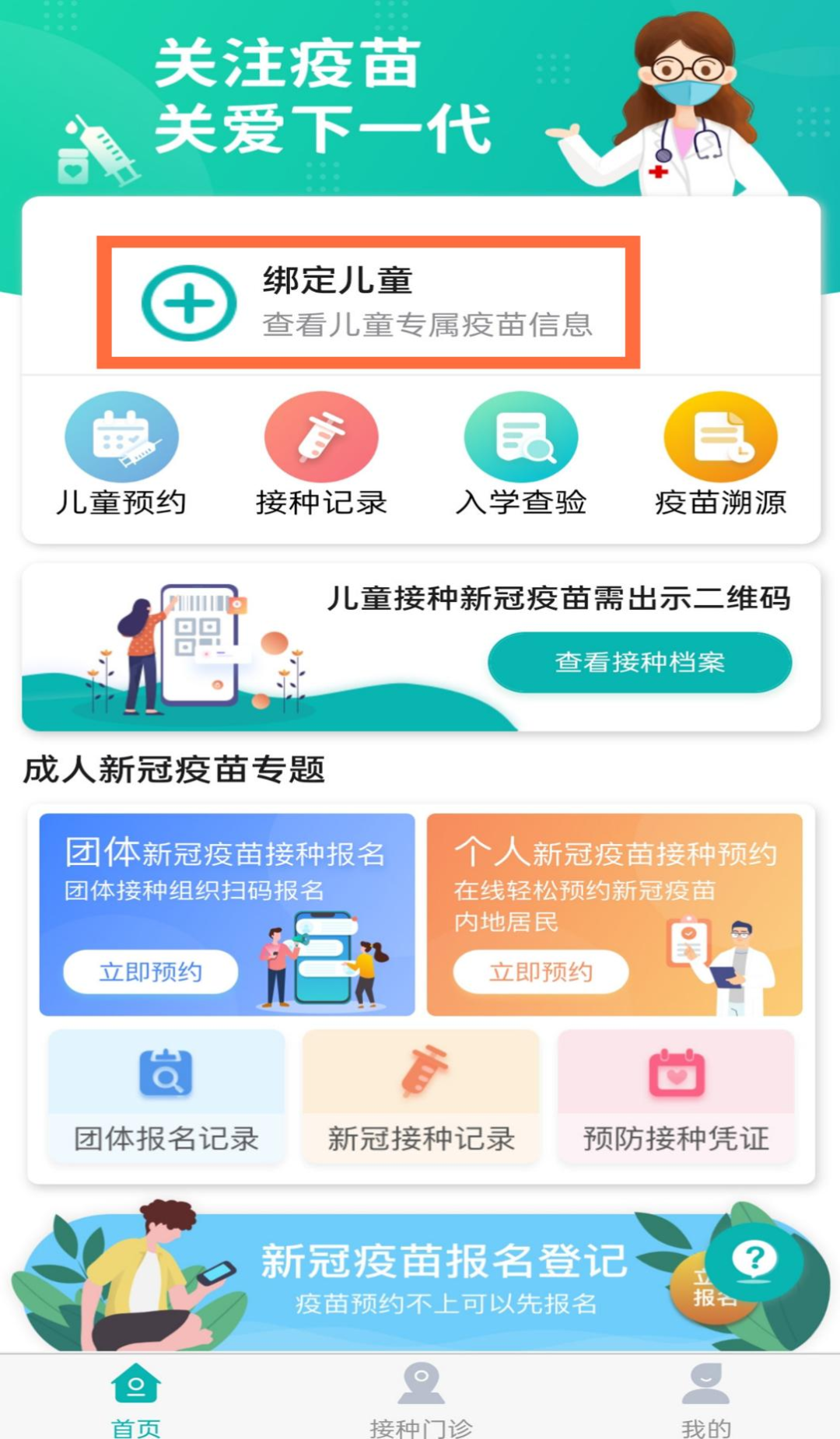Open 新冠接种记录 tile

421,1097
